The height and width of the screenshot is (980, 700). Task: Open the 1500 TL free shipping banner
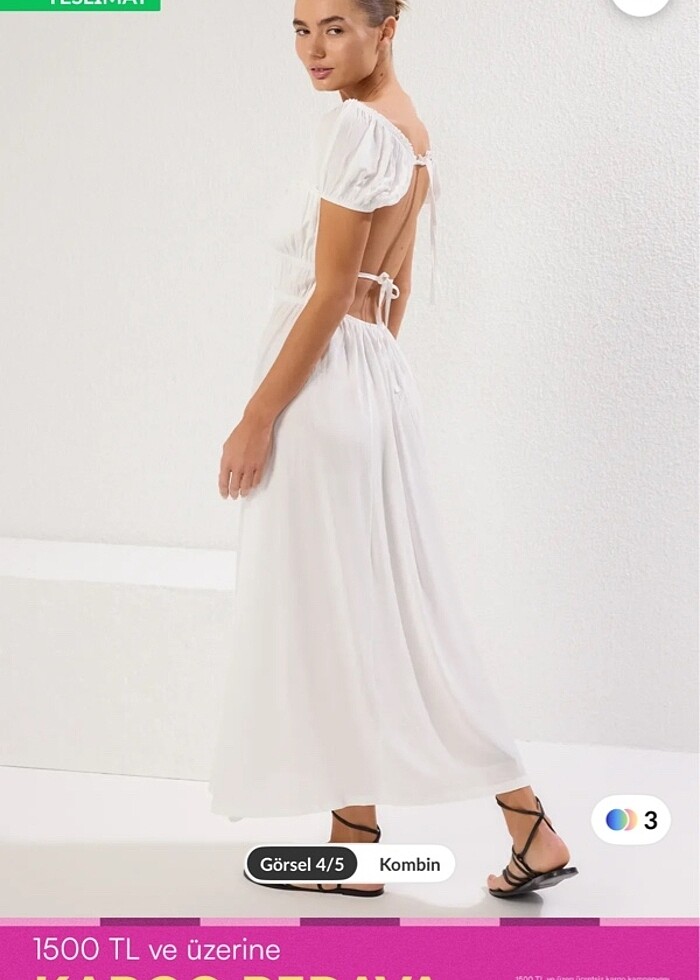(350, 953)
